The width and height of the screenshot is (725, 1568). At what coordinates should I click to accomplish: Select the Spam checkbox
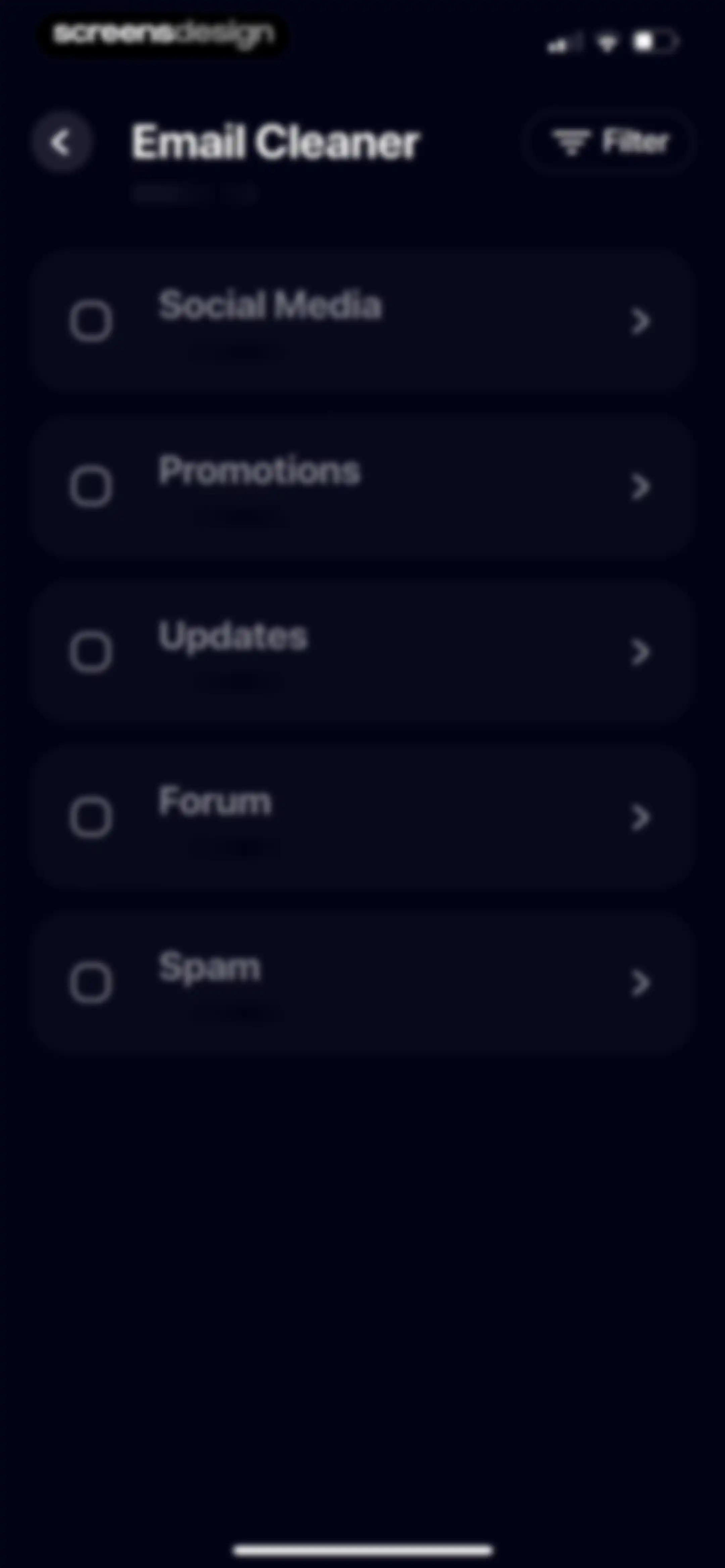tap(91, 983)
